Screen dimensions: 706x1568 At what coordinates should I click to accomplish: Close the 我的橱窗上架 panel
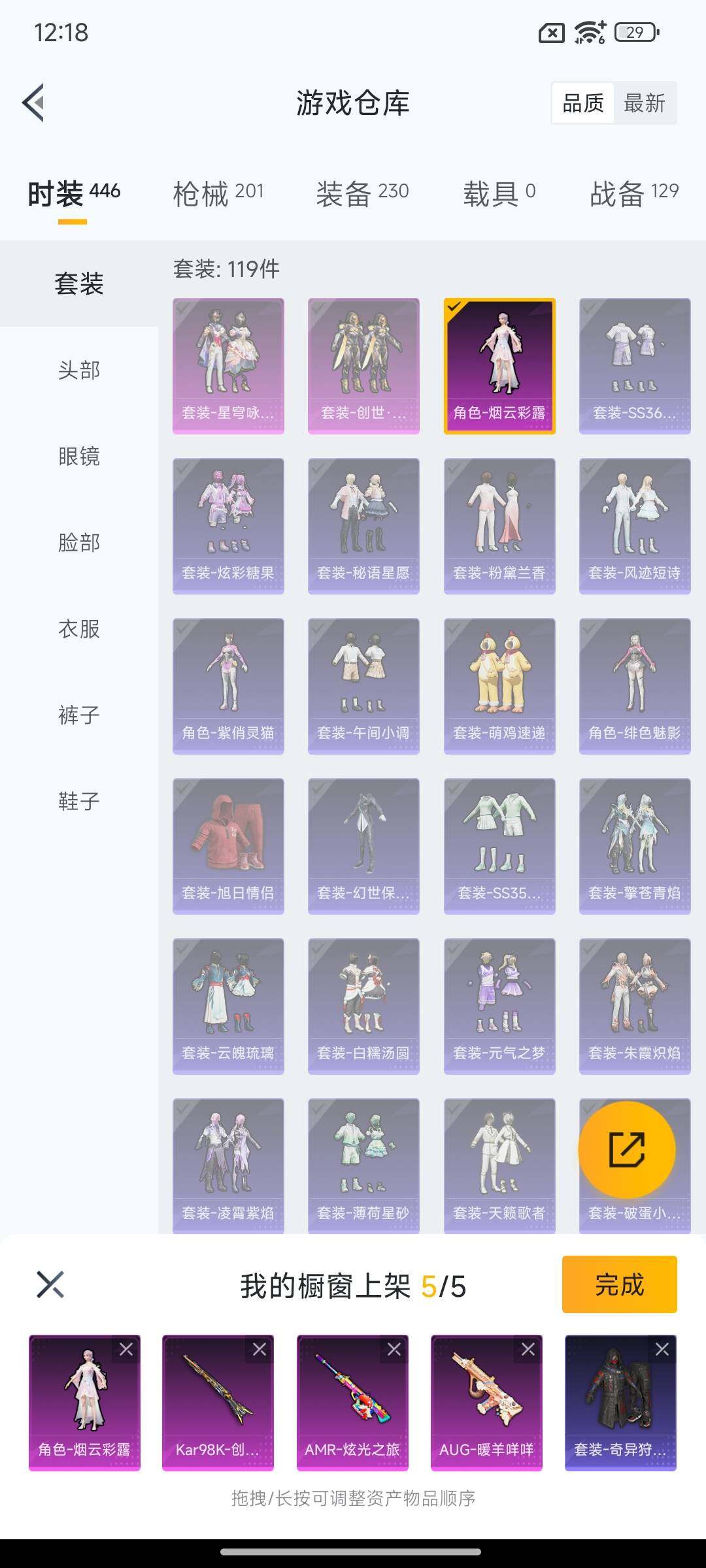pos(50,1284)
